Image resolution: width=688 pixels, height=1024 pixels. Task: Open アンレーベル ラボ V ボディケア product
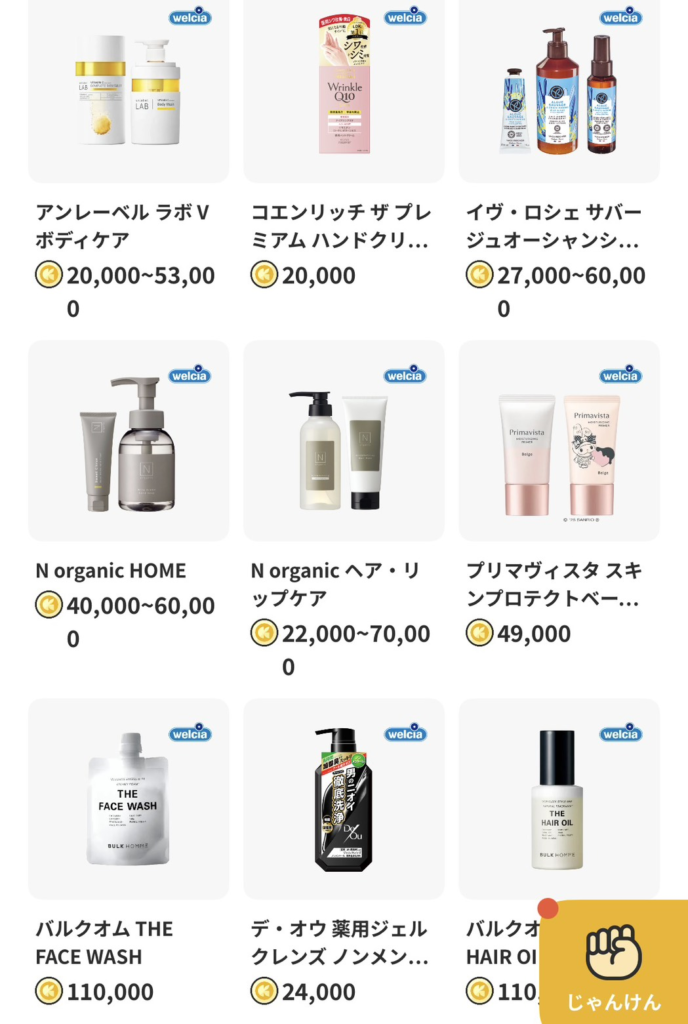coord(128,91)
